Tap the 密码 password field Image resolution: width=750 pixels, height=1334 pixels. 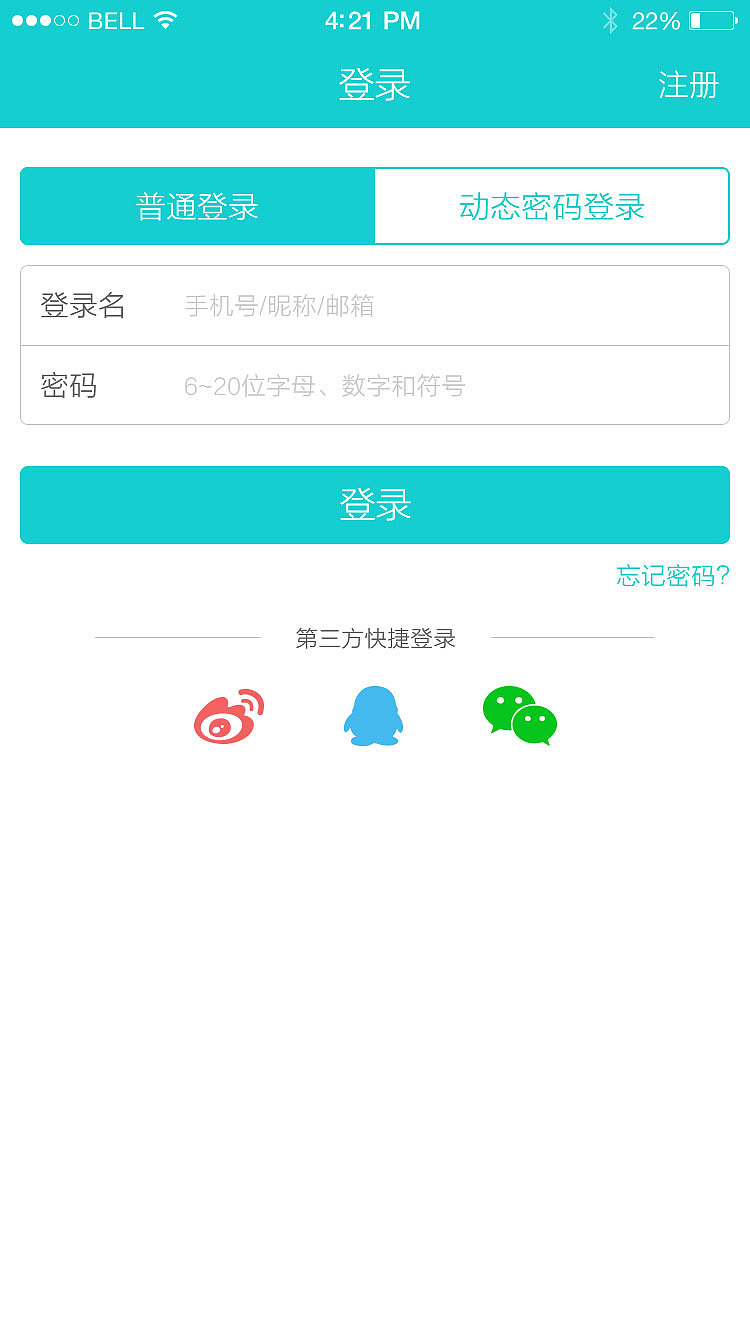click(x=440, y=385)
